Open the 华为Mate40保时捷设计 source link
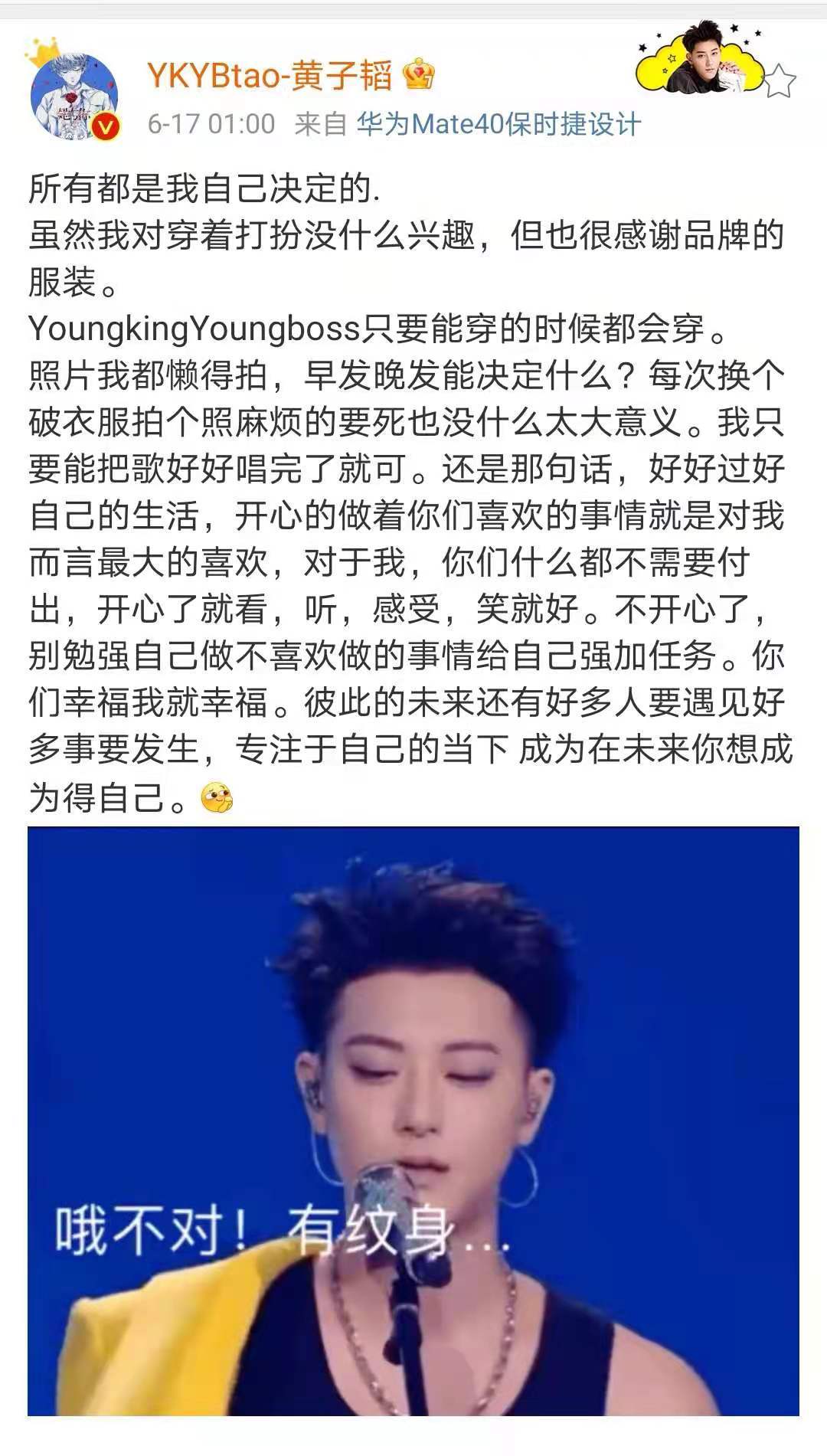 (x=498, y=124)
